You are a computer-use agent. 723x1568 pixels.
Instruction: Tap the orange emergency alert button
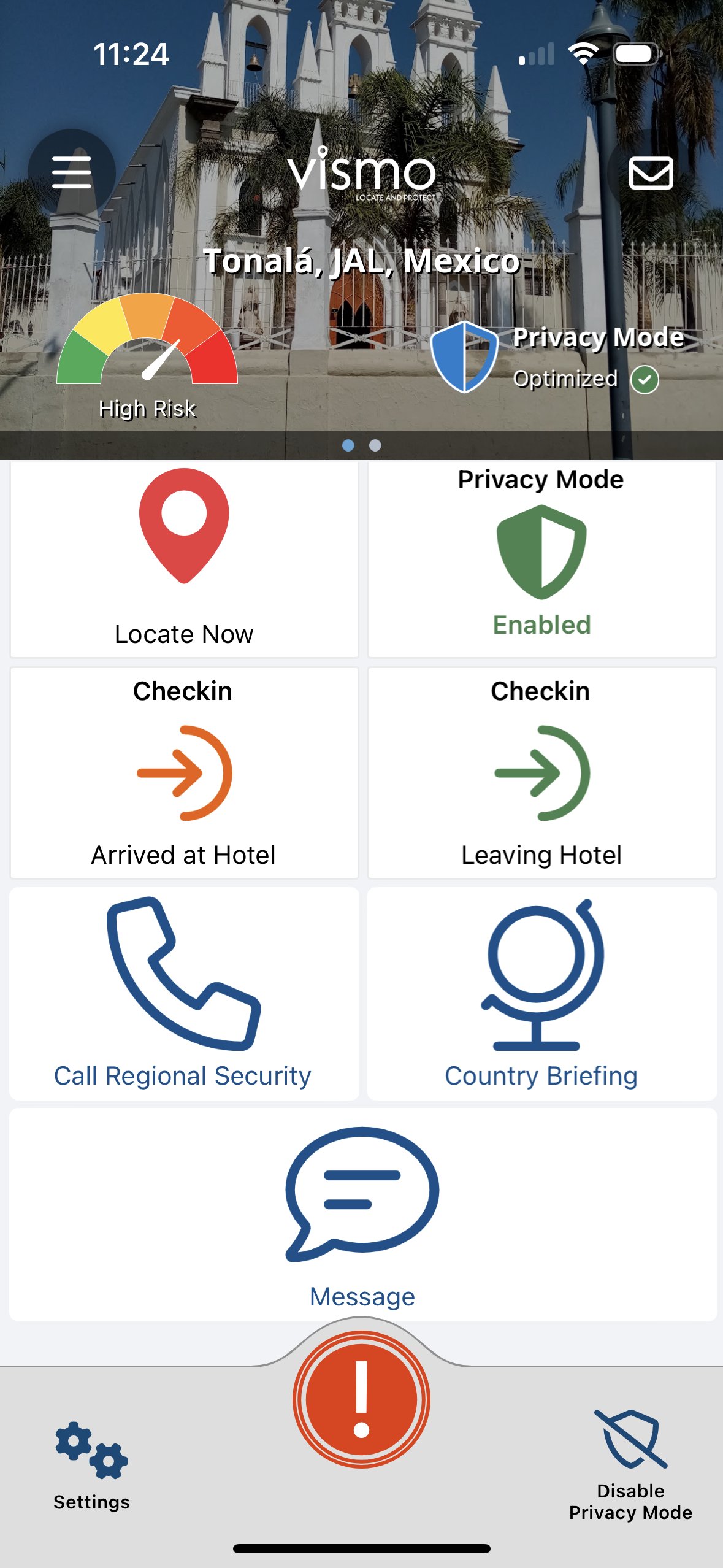coord(361,1399)
